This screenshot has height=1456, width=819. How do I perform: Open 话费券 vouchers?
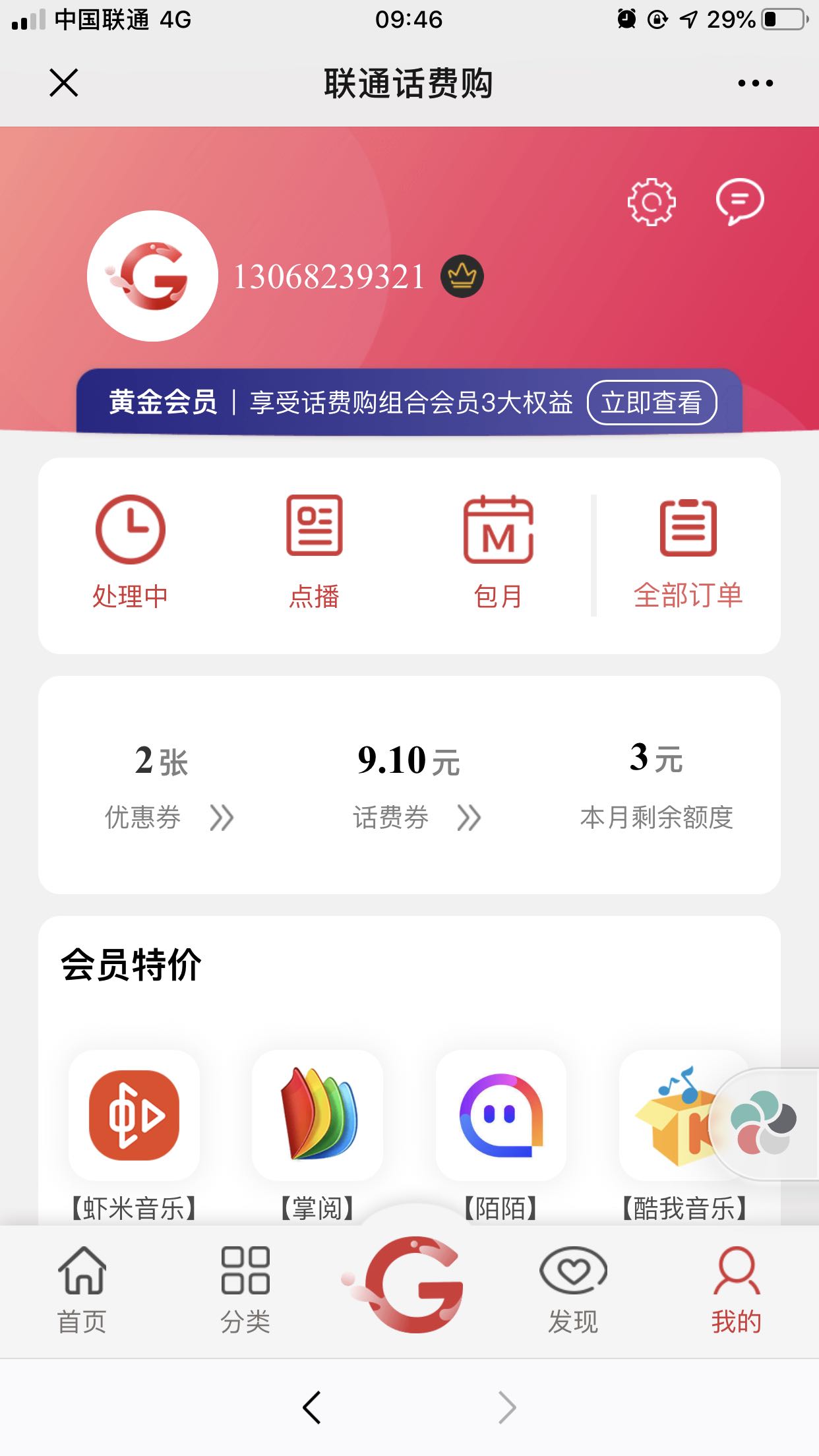coord(415,818)
